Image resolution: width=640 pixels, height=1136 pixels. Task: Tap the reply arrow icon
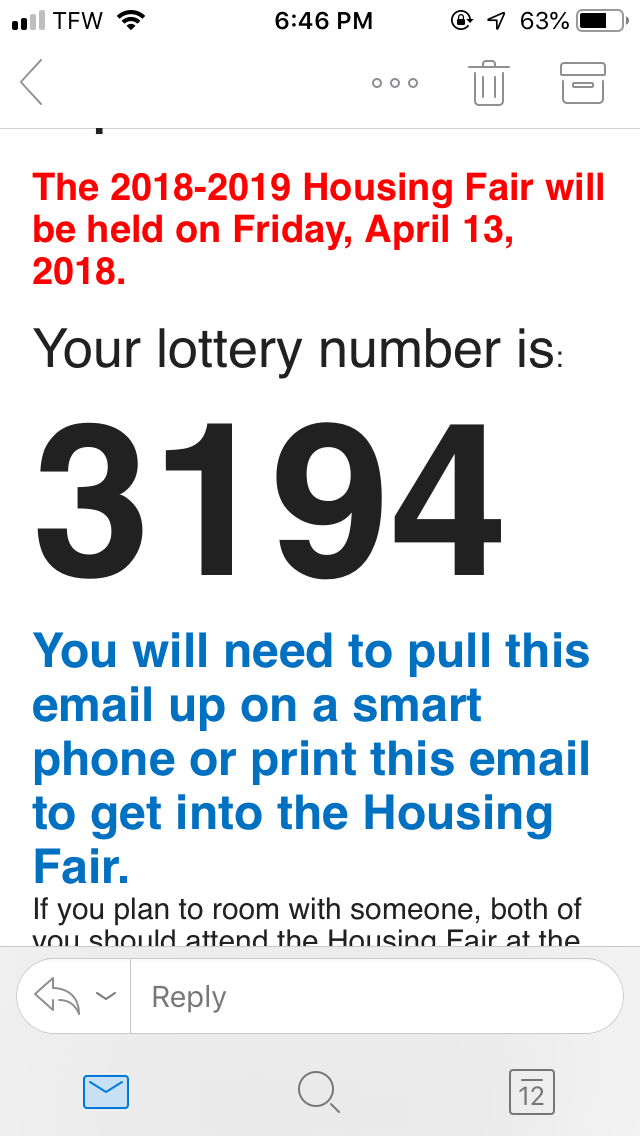(58, 996)
